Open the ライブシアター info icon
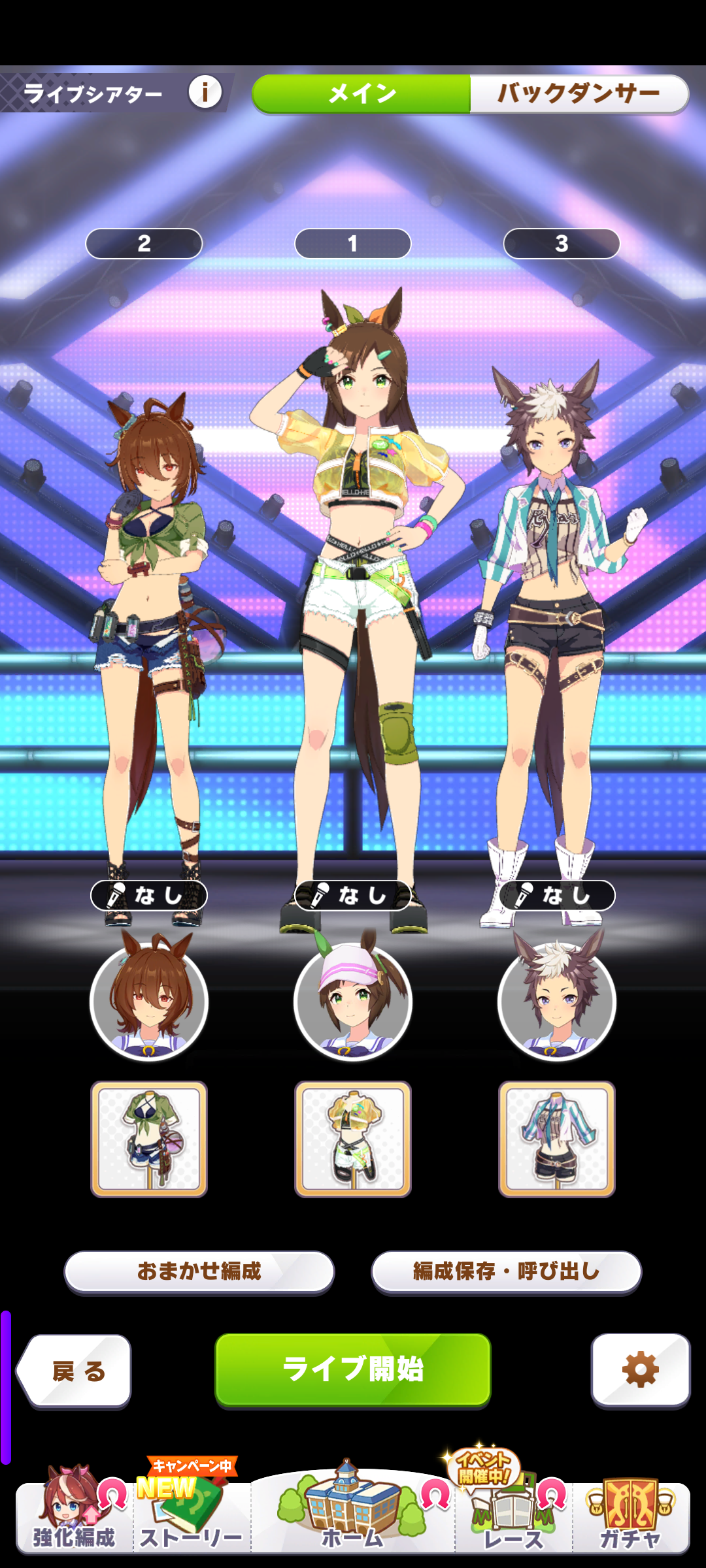The image size is (706, 1568). pos(205,92)
